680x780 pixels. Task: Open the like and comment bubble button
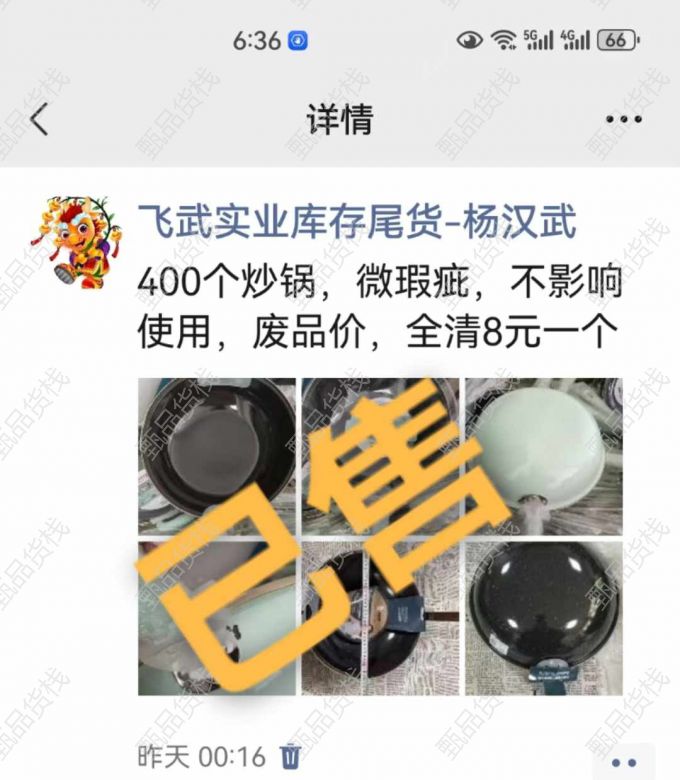coord(625,759)
